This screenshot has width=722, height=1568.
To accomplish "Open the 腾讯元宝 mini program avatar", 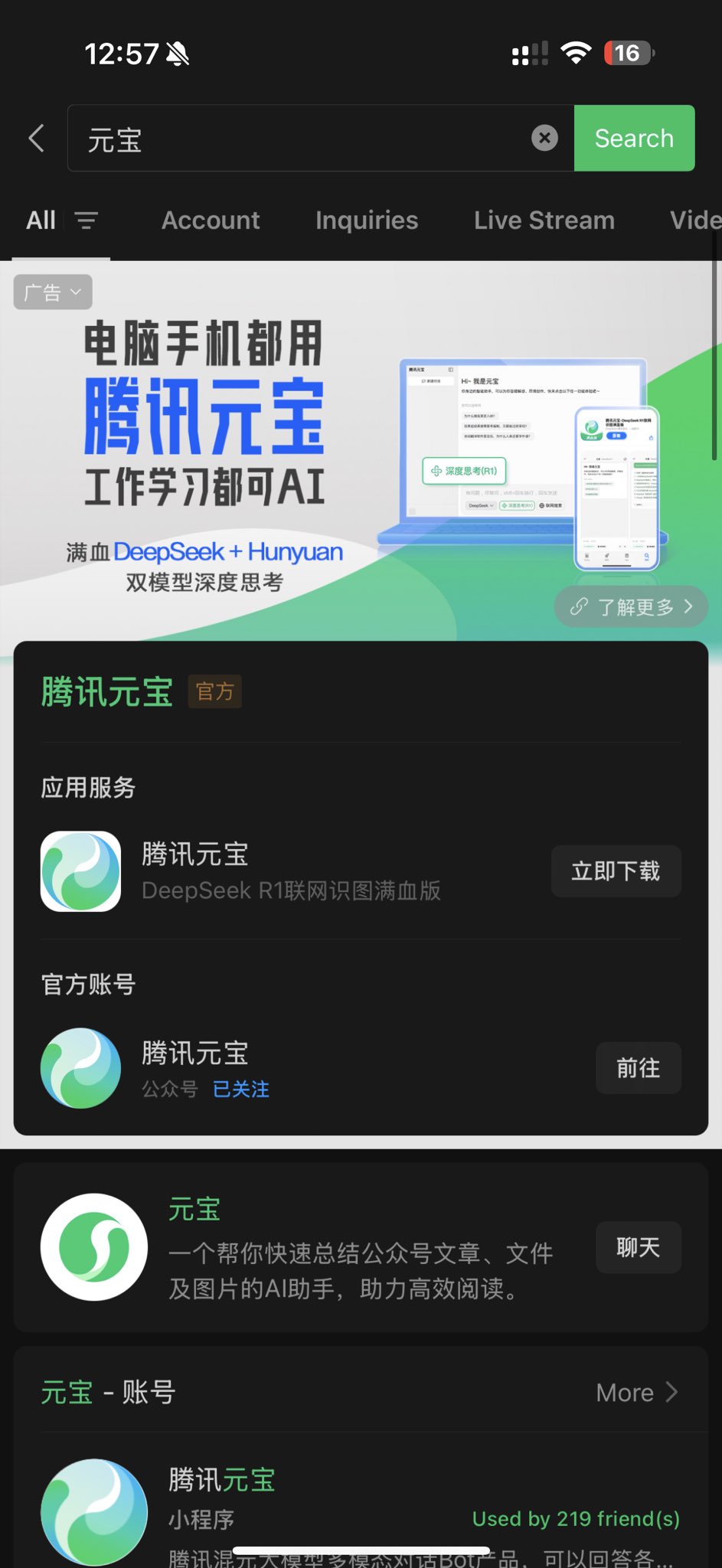I will coord(94,1510).
